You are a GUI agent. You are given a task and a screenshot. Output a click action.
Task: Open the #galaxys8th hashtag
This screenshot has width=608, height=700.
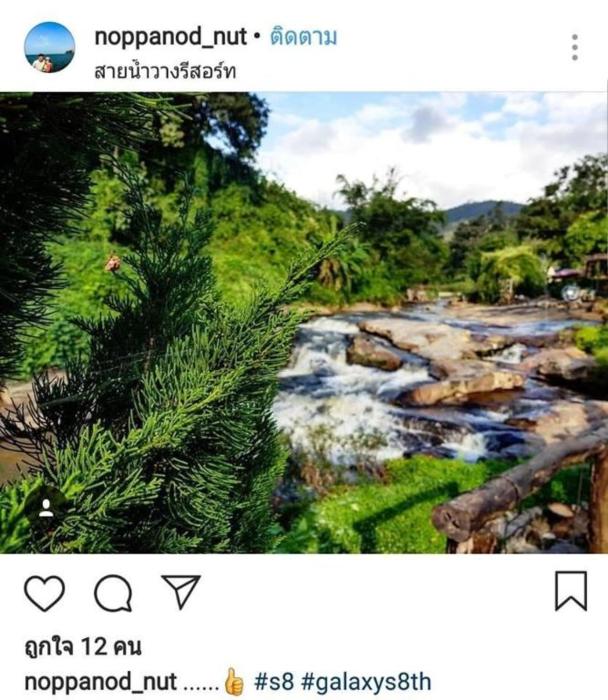click(x=365, y=683)
